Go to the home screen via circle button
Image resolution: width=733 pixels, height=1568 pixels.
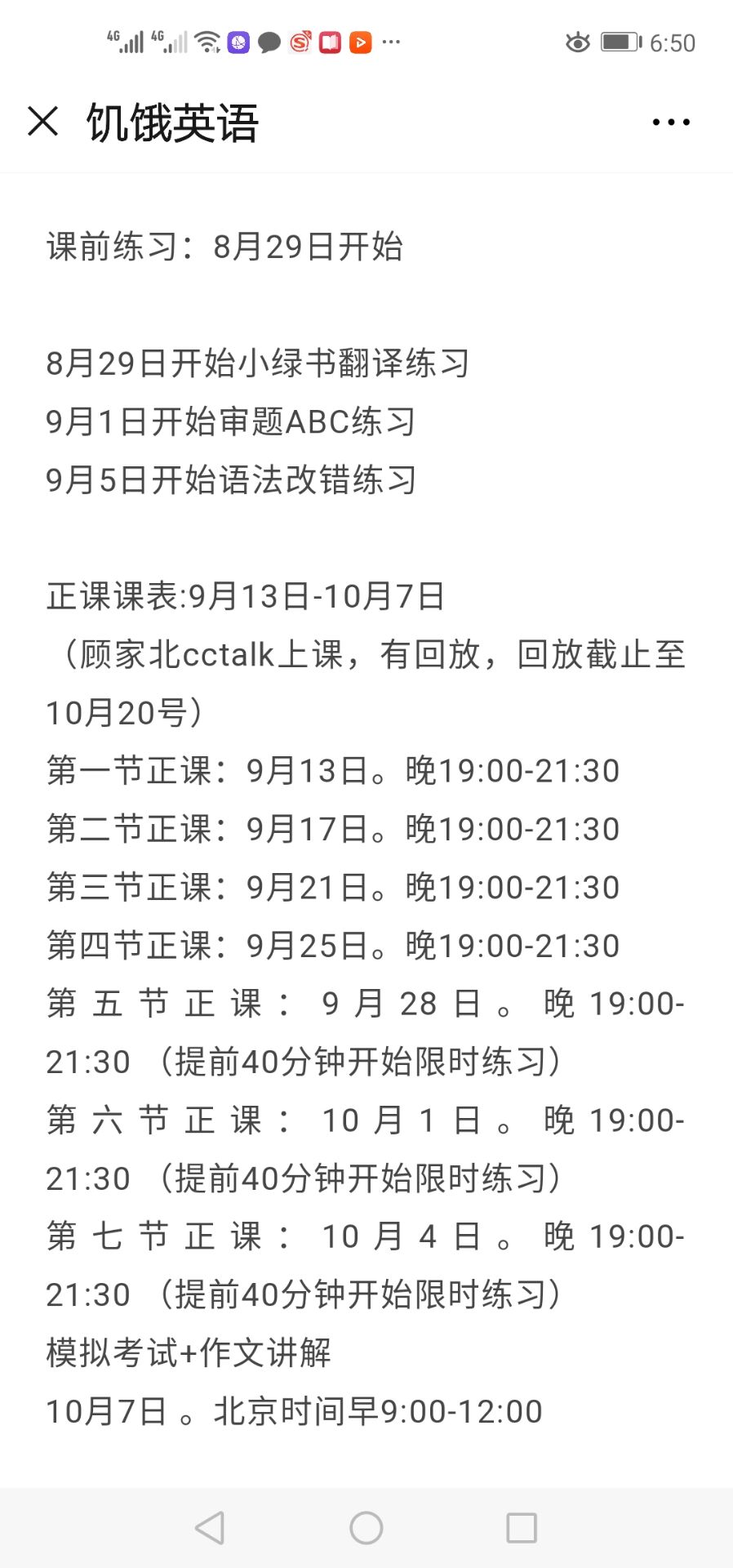tap(366, 1527)
